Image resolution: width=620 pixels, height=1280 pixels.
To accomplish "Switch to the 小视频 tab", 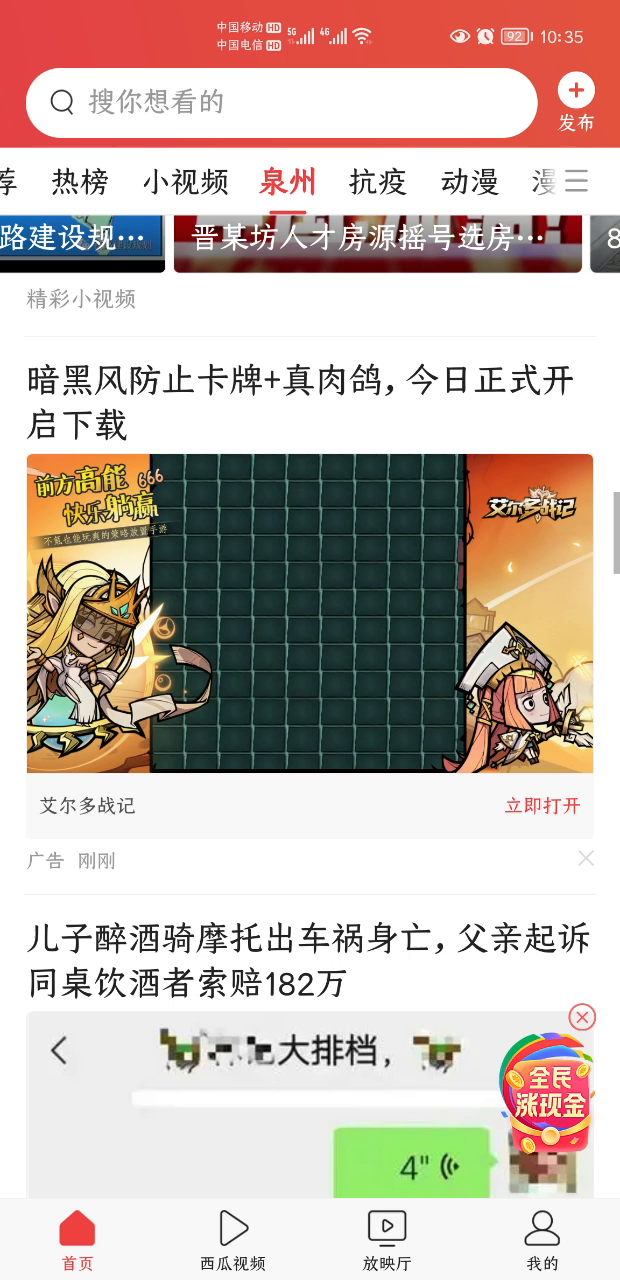I will (x=185, y=182).
